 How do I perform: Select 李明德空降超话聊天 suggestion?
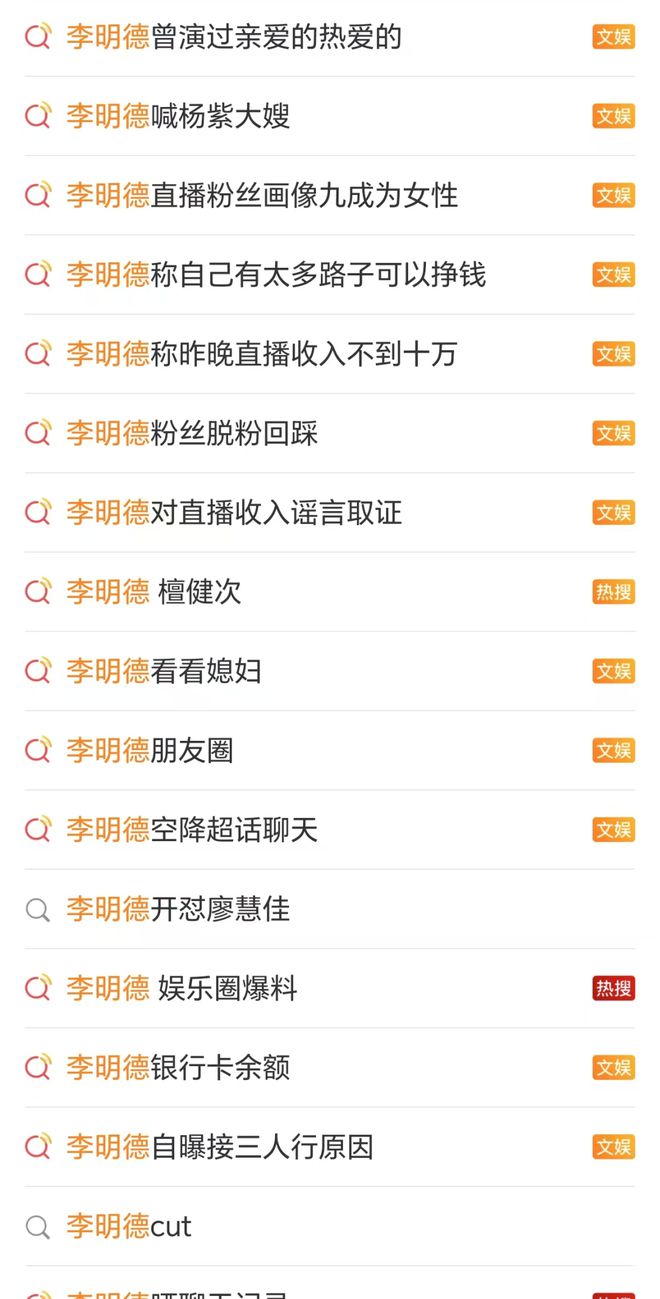click(x=330, y=830)
